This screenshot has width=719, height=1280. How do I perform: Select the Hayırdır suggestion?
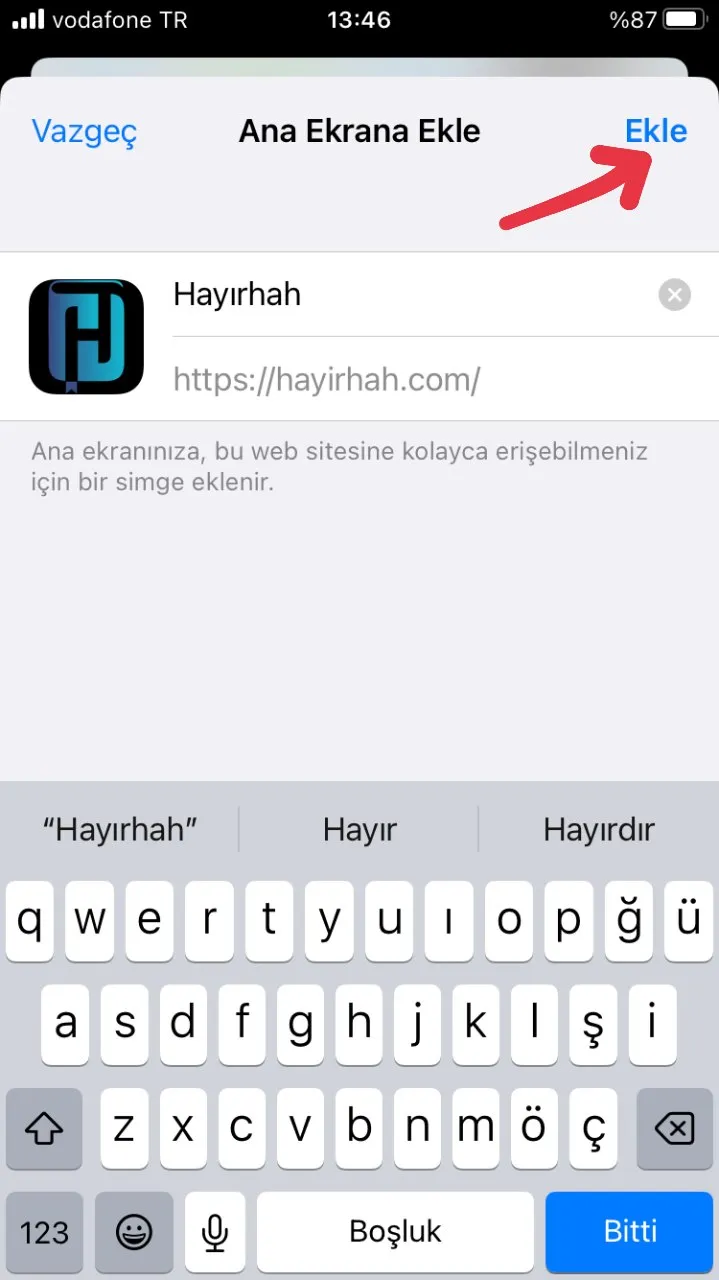point(599,829)
